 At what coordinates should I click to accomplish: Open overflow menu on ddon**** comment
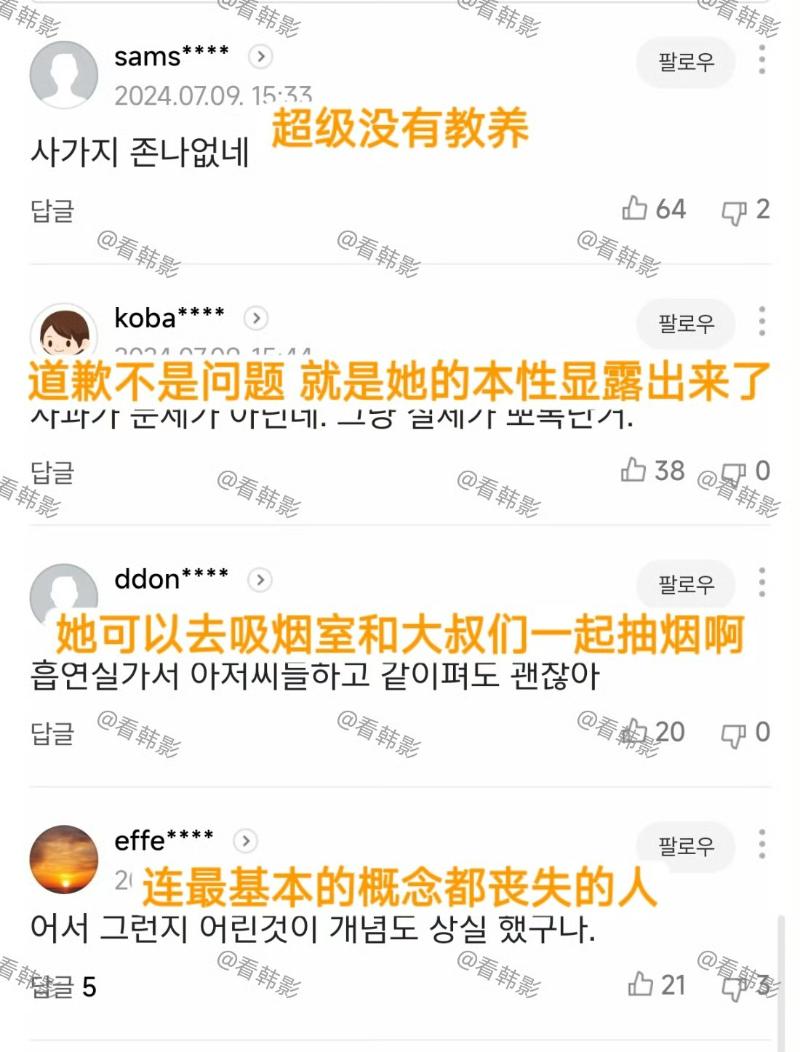pyautogui.click(x=762, y=582)
